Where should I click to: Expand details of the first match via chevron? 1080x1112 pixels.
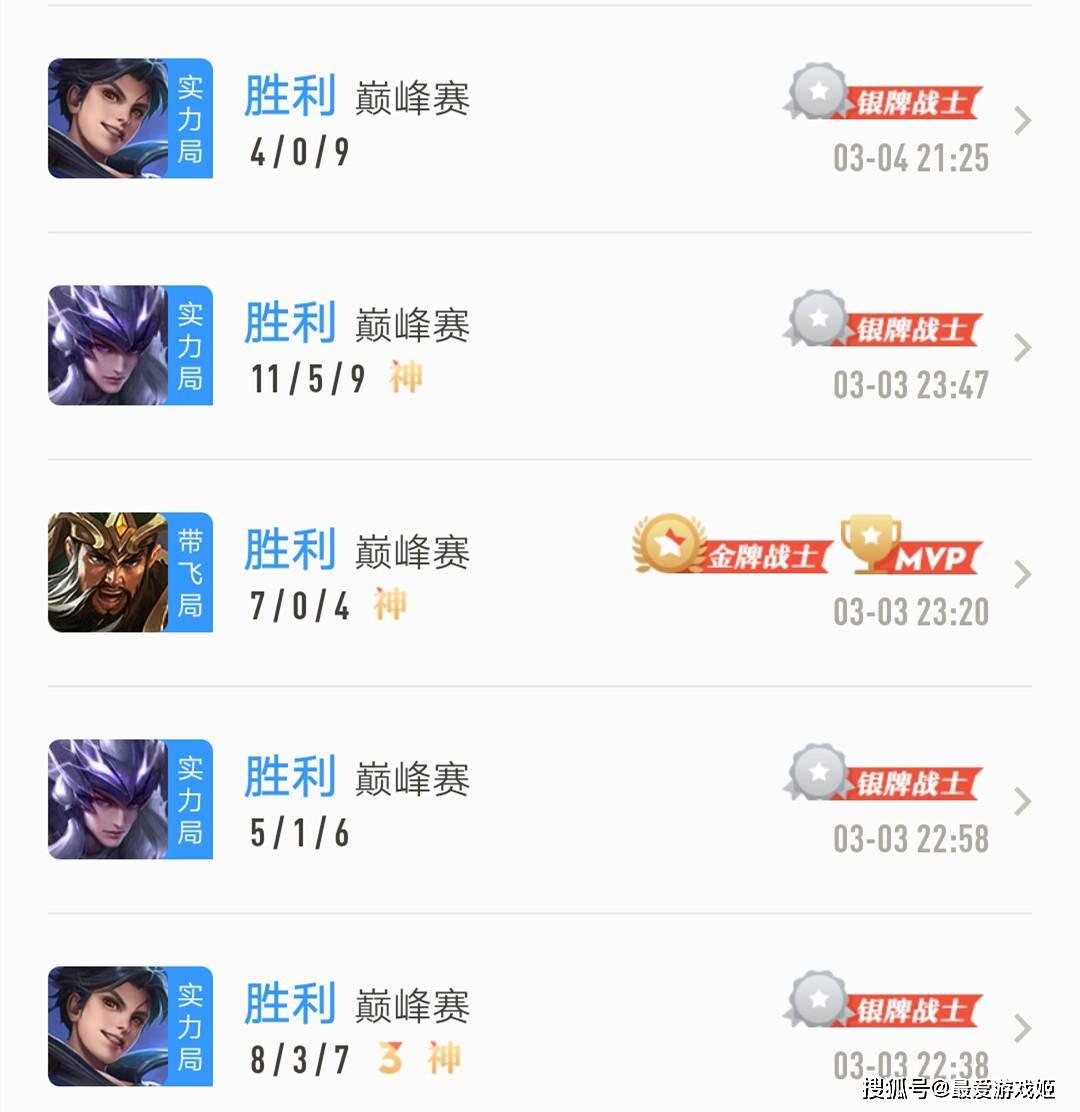click(x=1022, y=120)
